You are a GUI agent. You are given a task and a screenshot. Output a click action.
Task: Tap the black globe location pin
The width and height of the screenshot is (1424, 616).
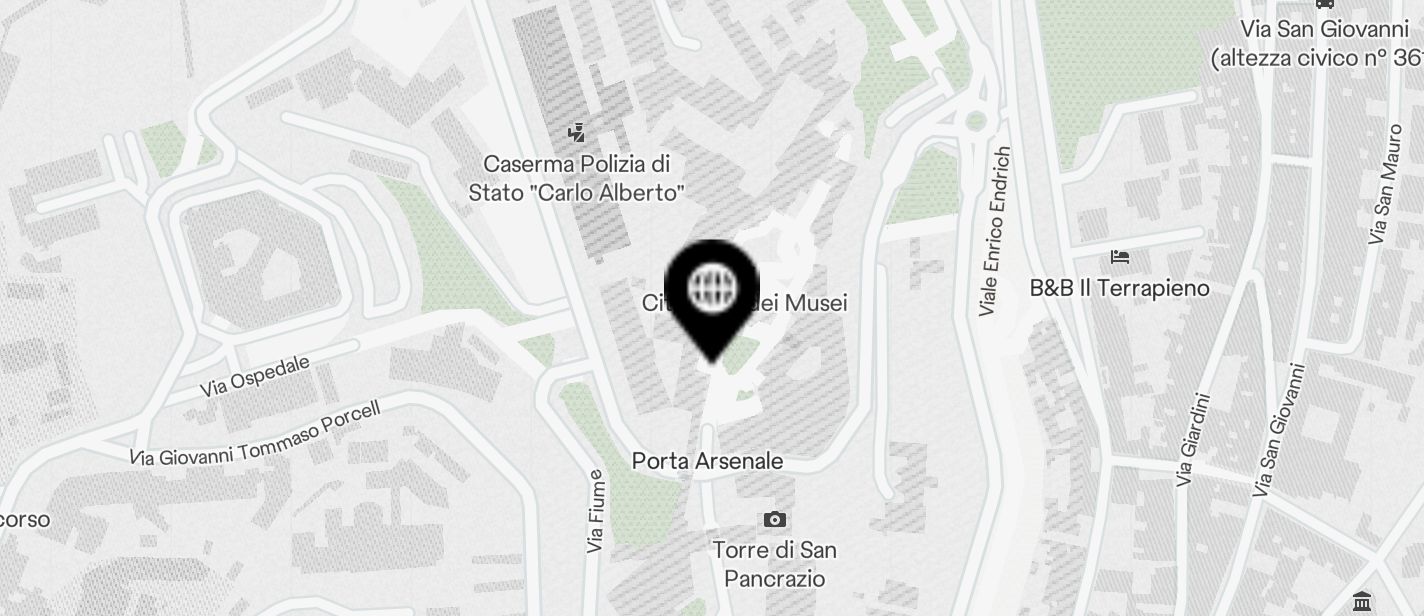(x=712, y=292)
